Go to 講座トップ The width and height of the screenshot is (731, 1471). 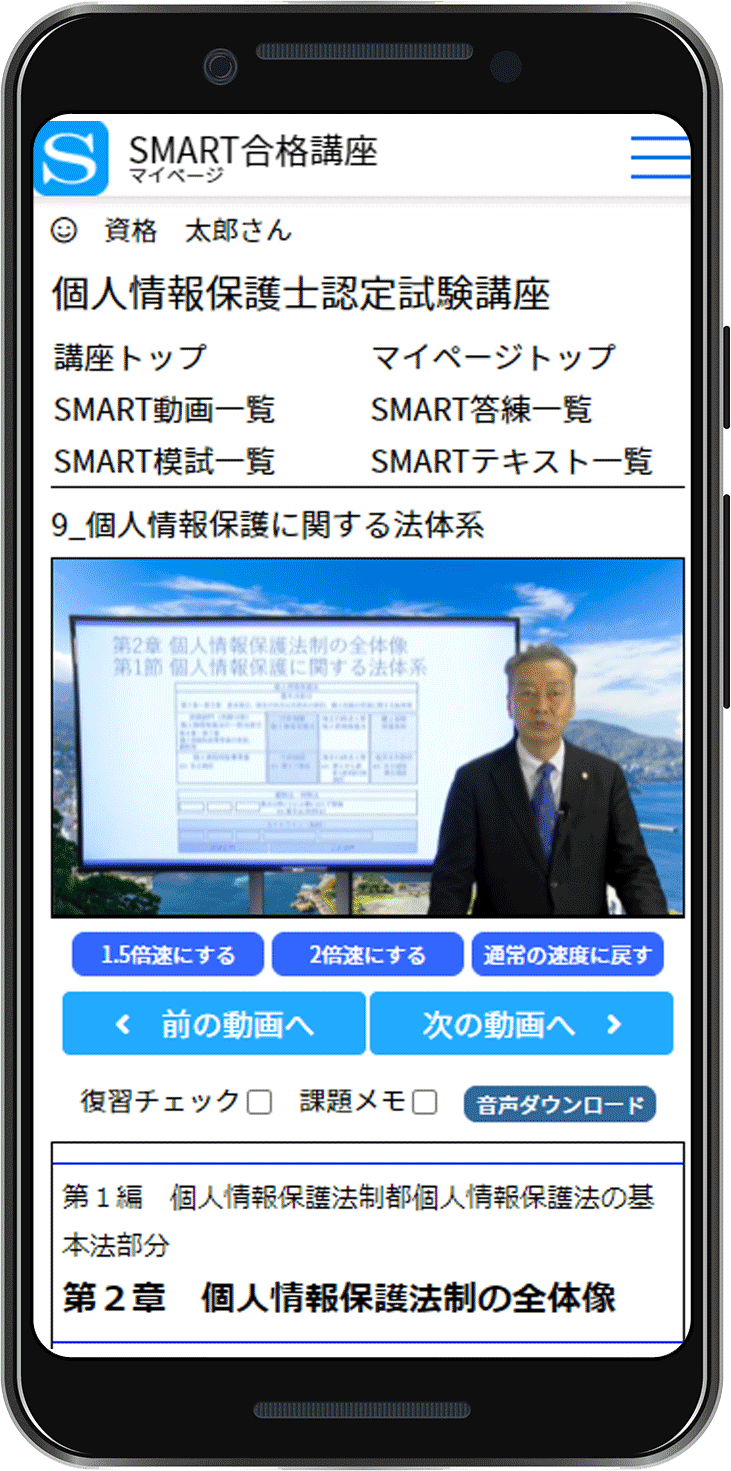click(x=130, y=357)
